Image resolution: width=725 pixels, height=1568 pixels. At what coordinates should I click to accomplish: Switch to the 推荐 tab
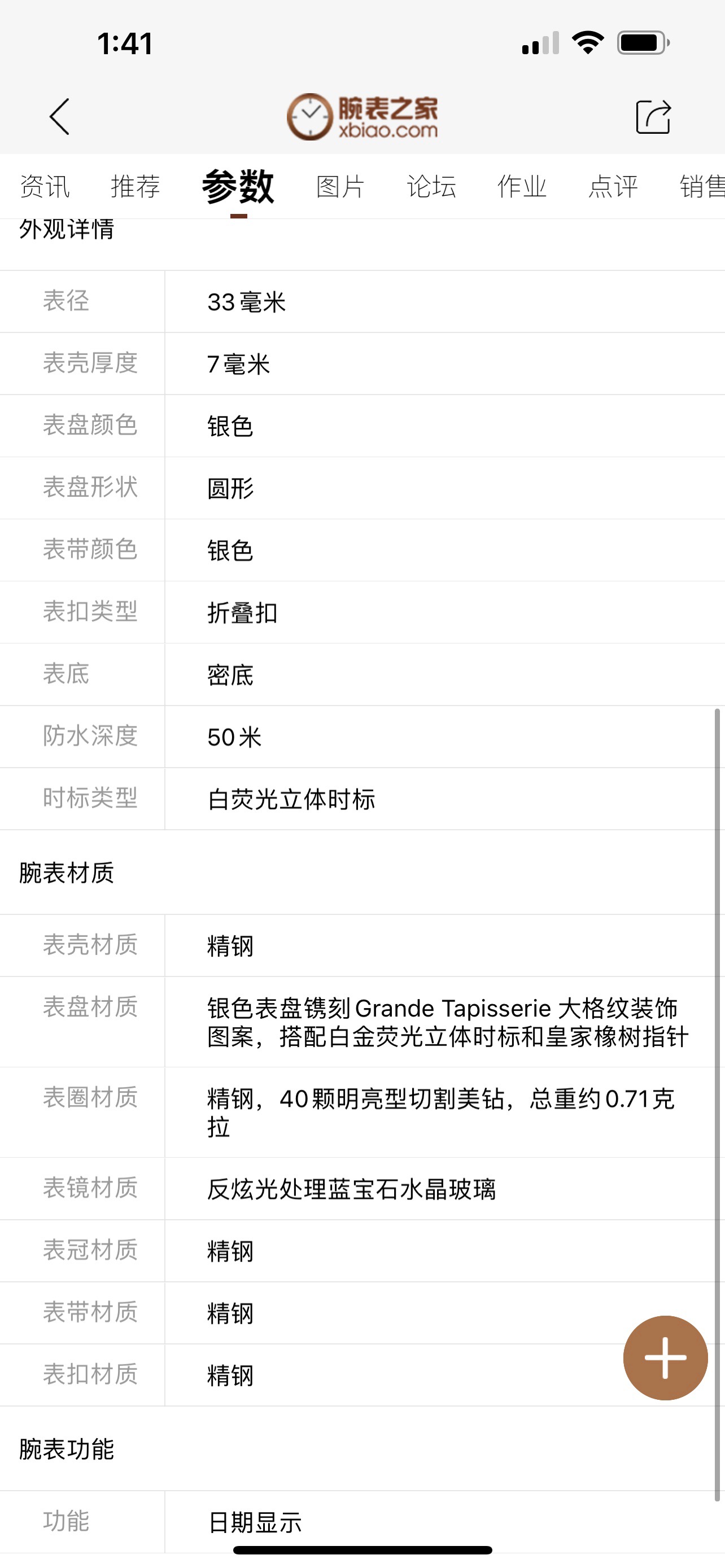click(135, 186)
